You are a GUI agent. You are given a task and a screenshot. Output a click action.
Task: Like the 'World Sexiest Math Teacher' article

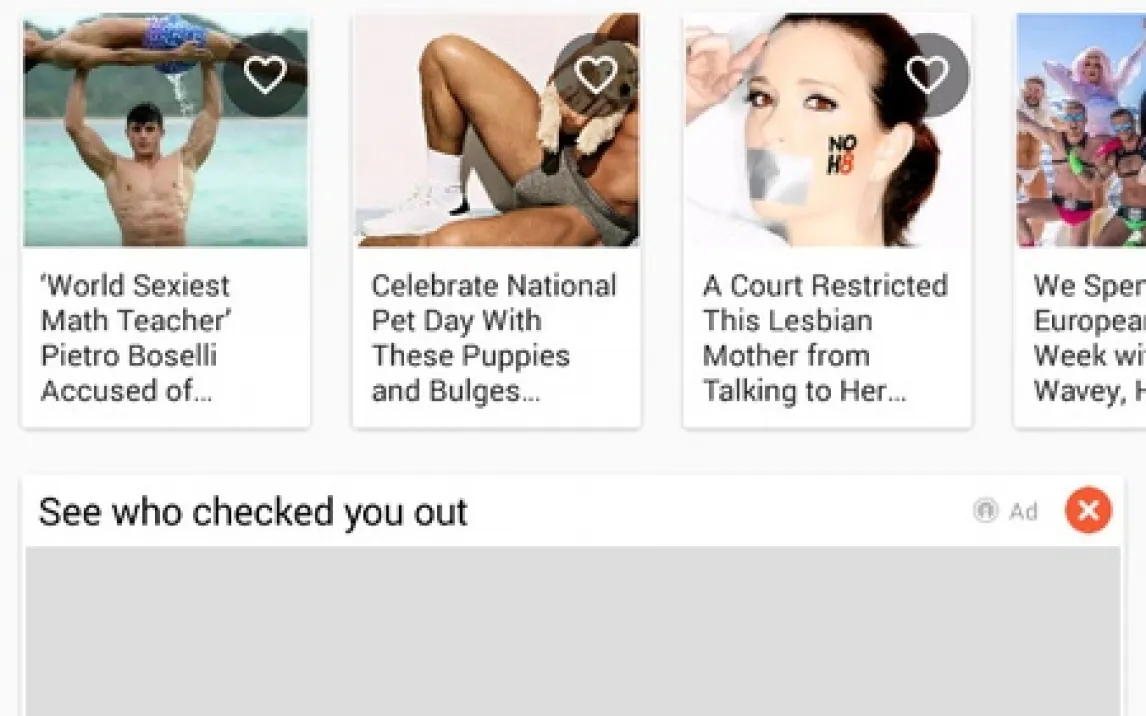click(265, 75)
